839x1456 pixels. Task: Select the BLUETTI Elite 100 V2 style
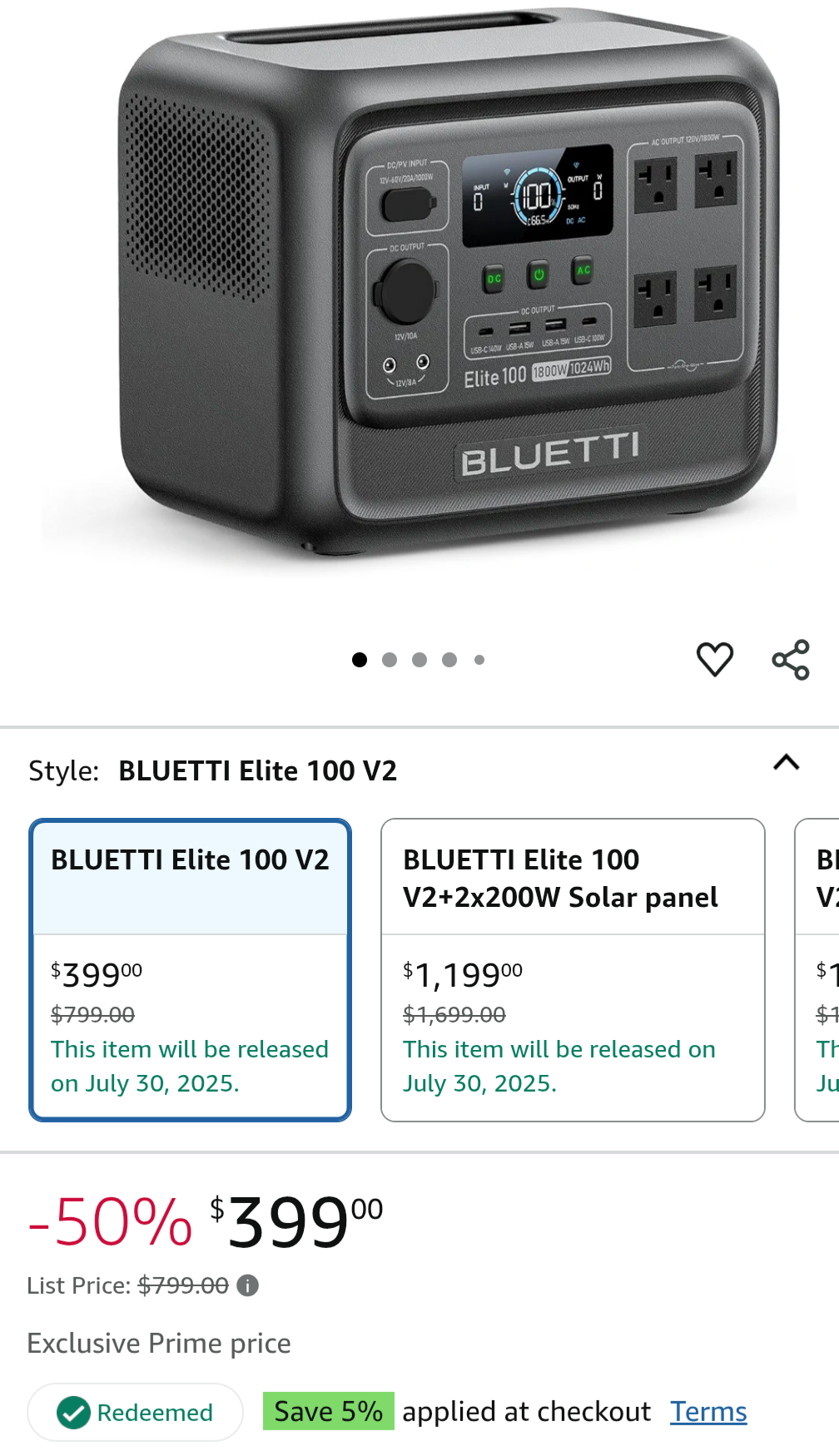[x=190, y=969]
